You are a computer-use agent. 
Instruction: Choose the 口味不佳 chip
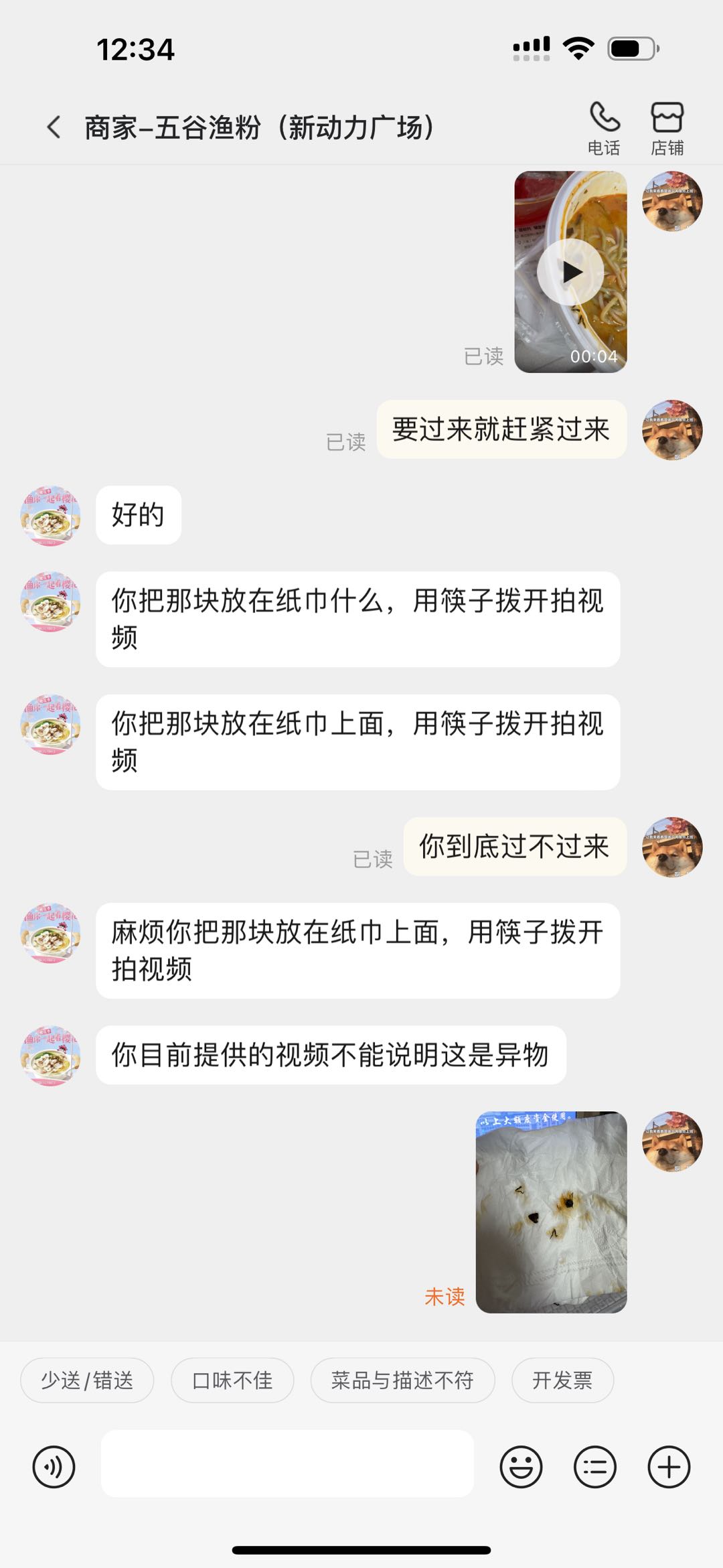(x=232, y=1380)
